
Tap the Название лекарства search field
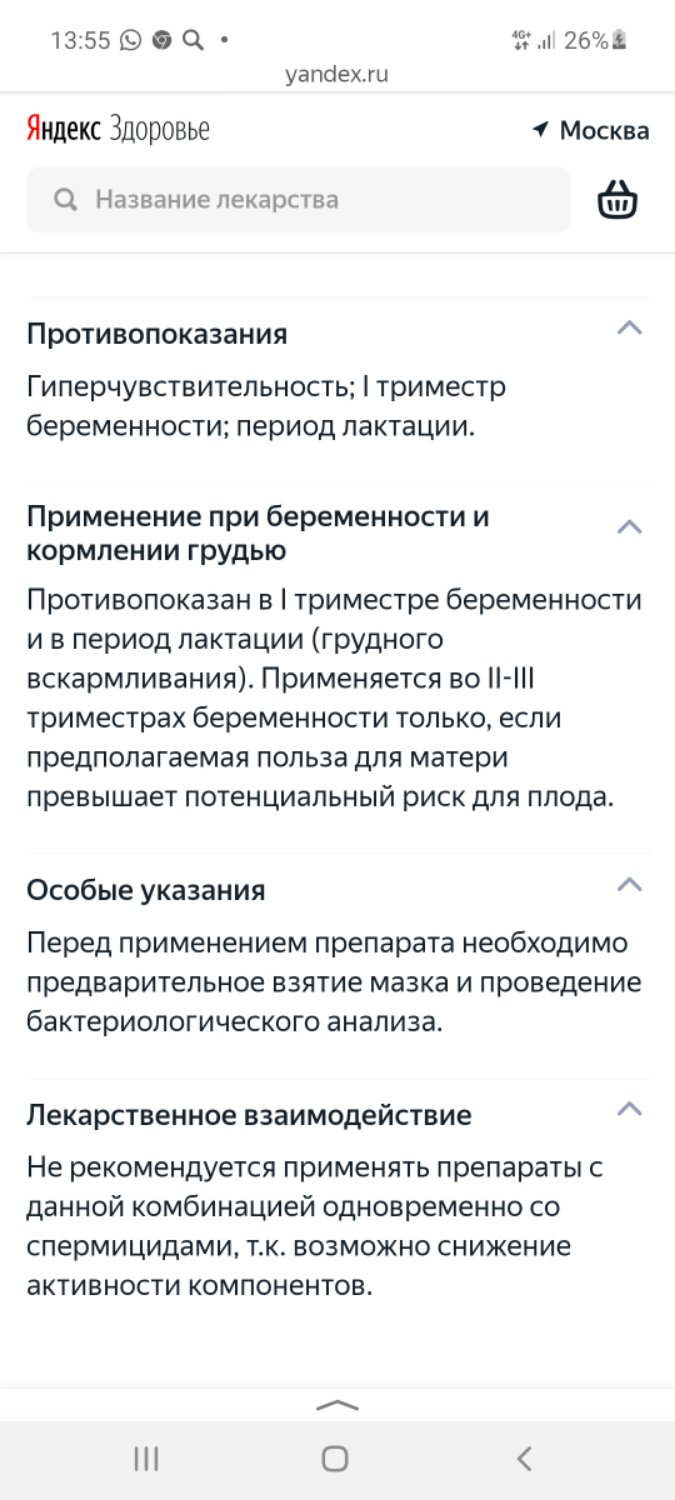tap(298, 200)
